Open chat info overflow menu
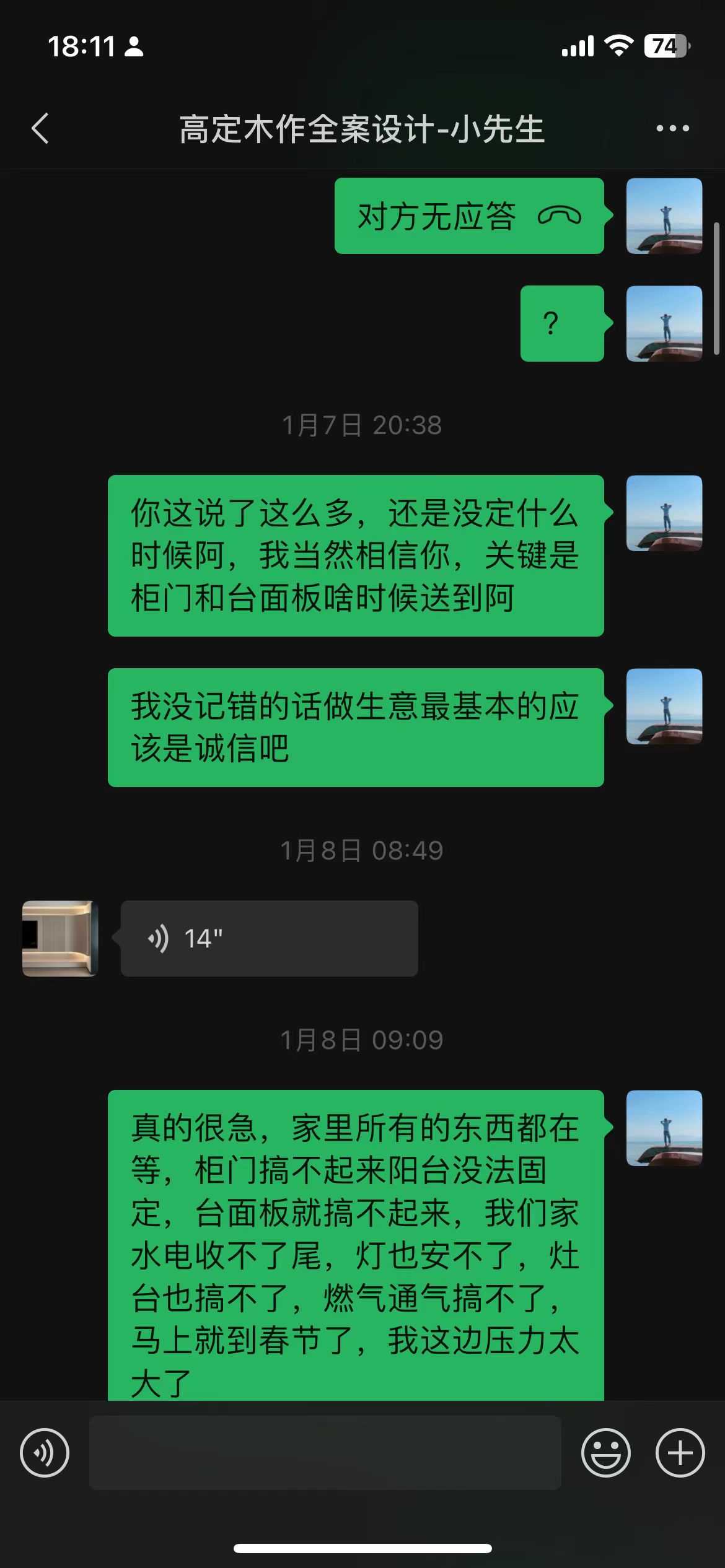The image size is (725, 1568). (x=672, y=129)
